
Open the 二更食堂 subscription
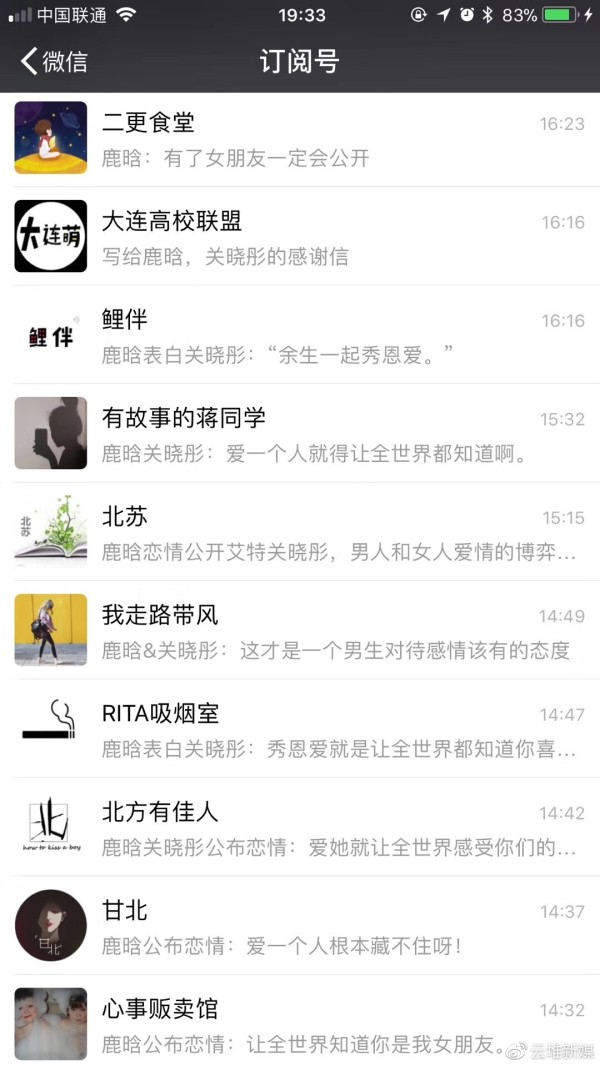300,138
